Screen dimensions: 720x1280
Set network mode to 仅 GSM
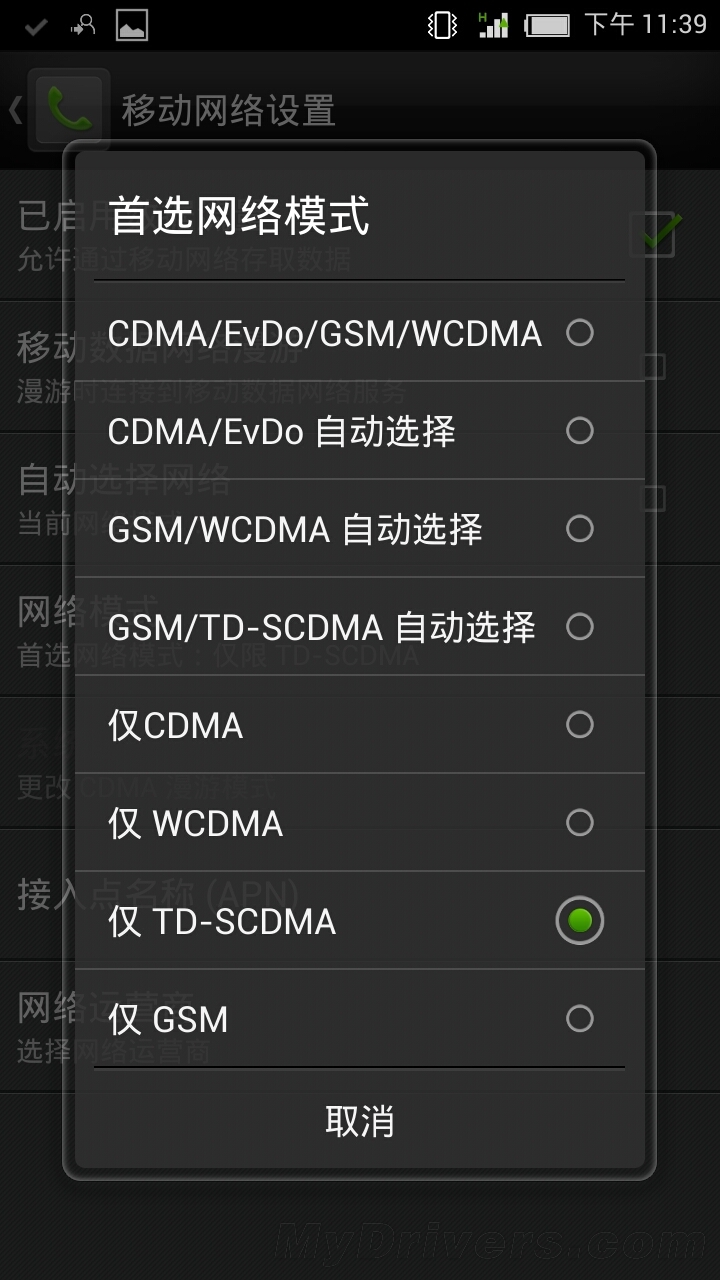tap(360, 1019)
